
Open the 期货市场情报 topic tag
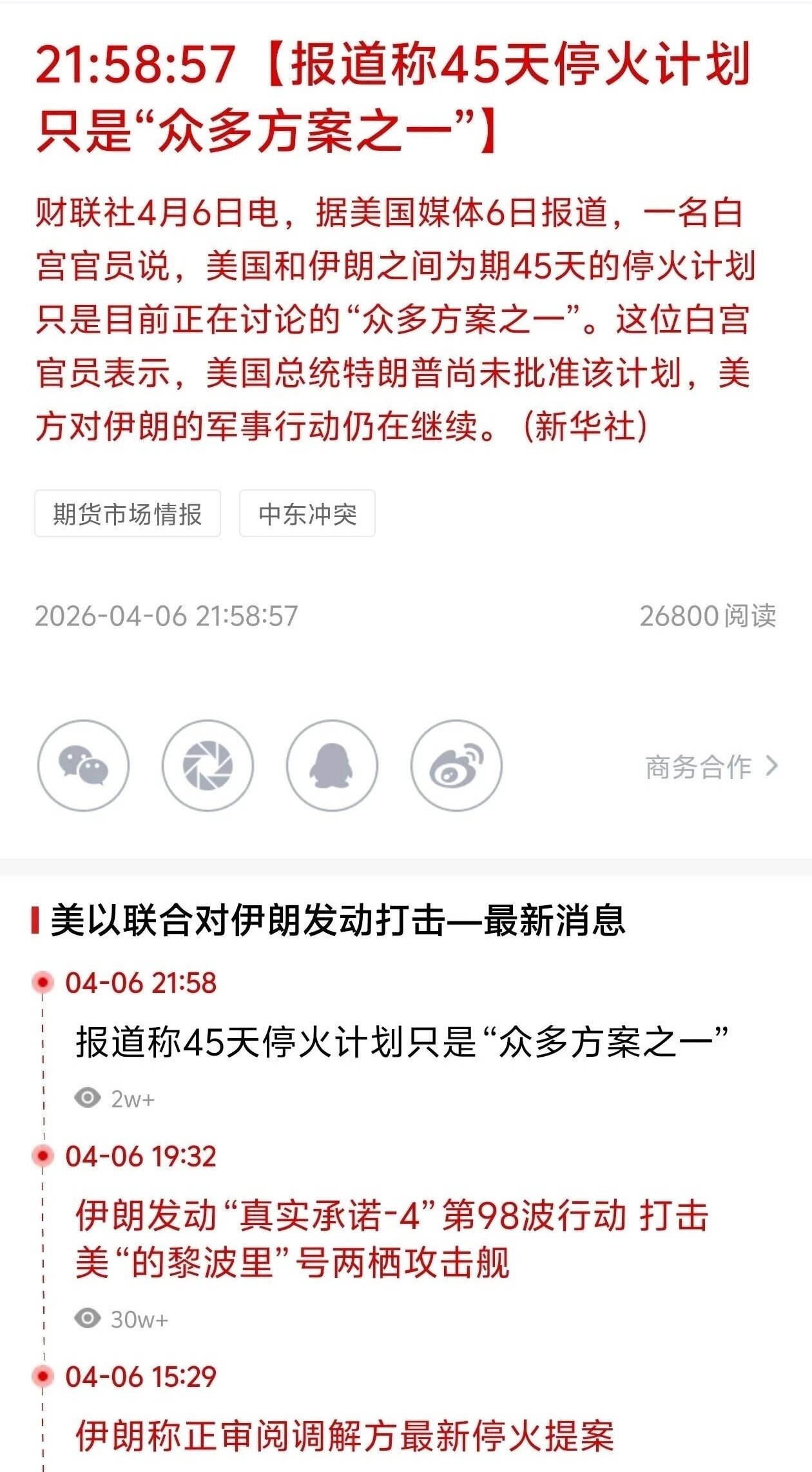[x=128, y=514]
